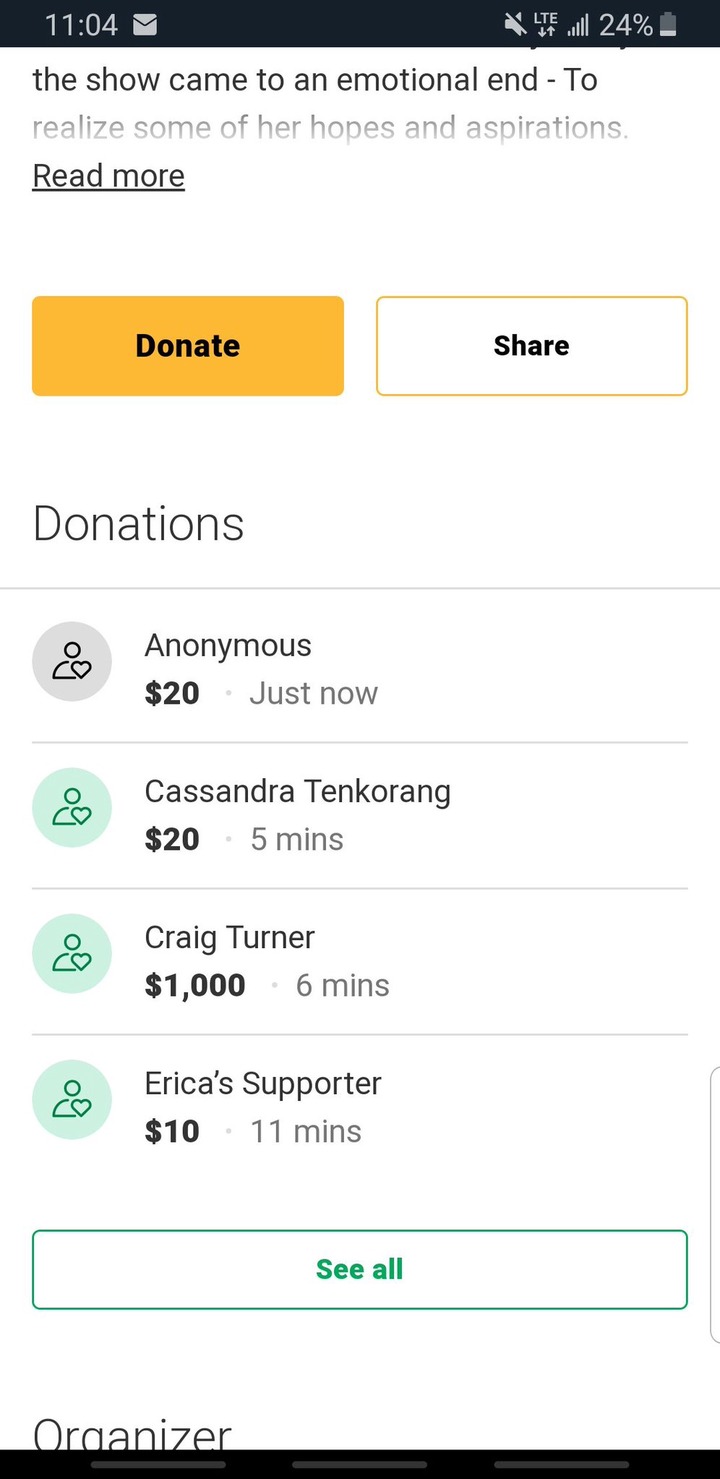Tap the yellow Donate button
This screenshot has height=1479, width=720.
[188, 346]
